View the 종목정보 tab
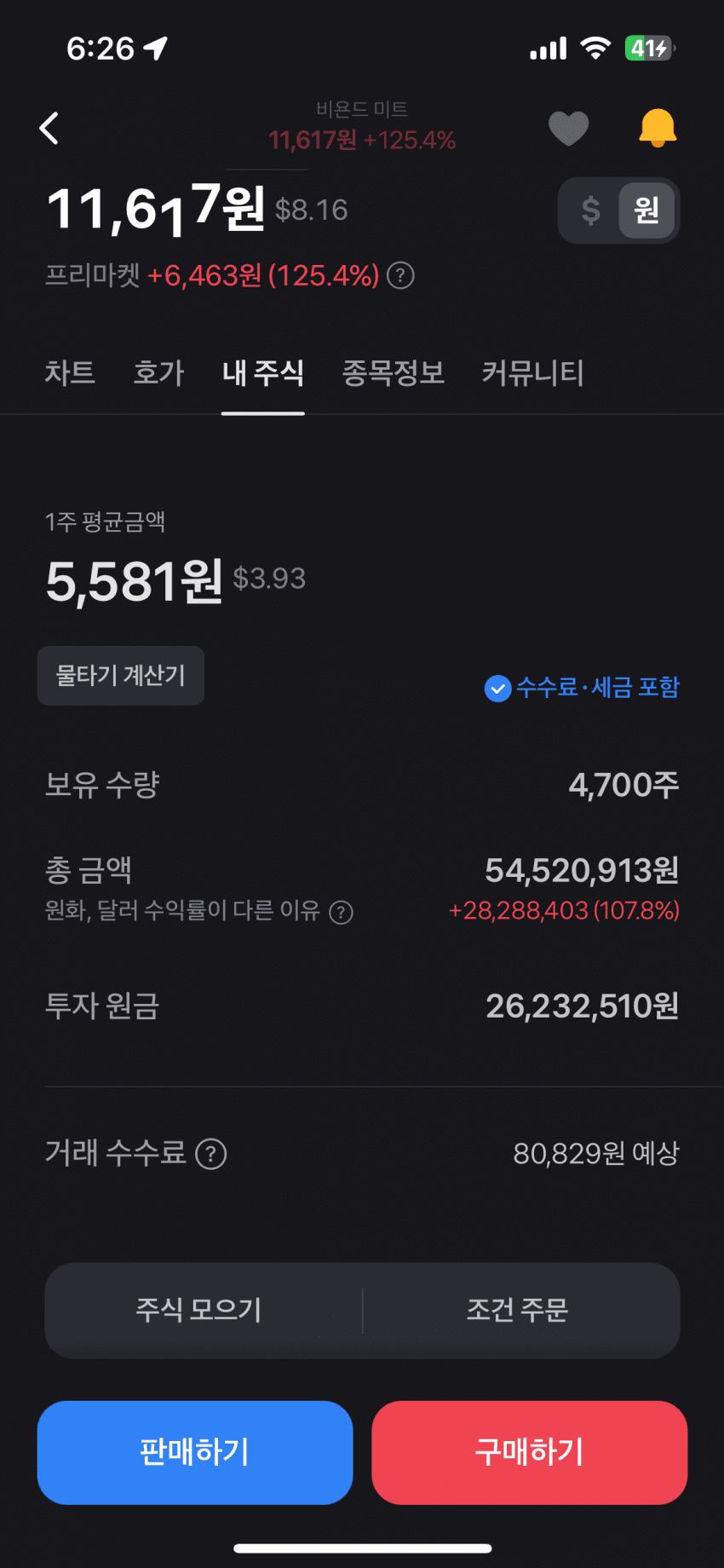The width and height of the screenshot is (724, 1568). 393,373
